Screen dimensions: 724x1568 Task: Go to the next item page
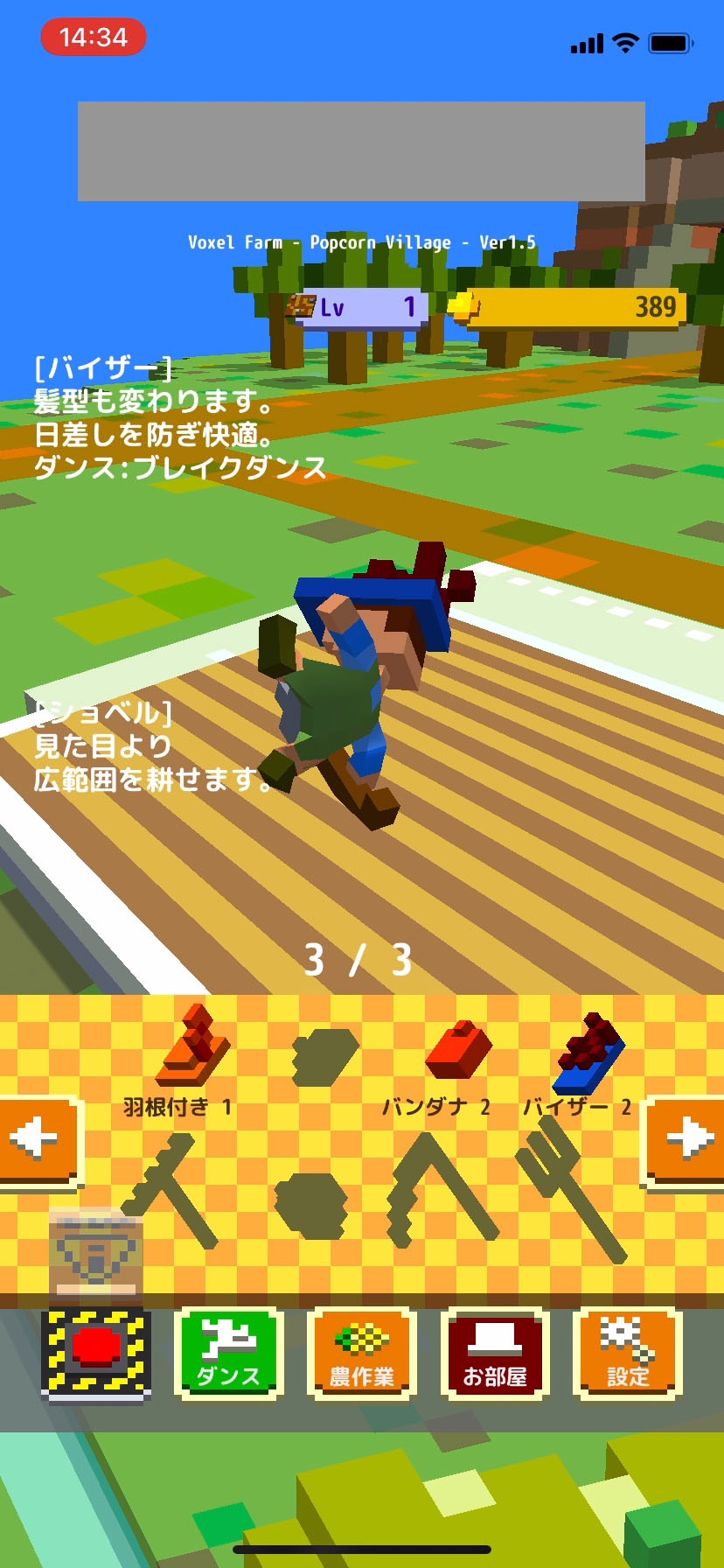click(x=688, y=1140)
